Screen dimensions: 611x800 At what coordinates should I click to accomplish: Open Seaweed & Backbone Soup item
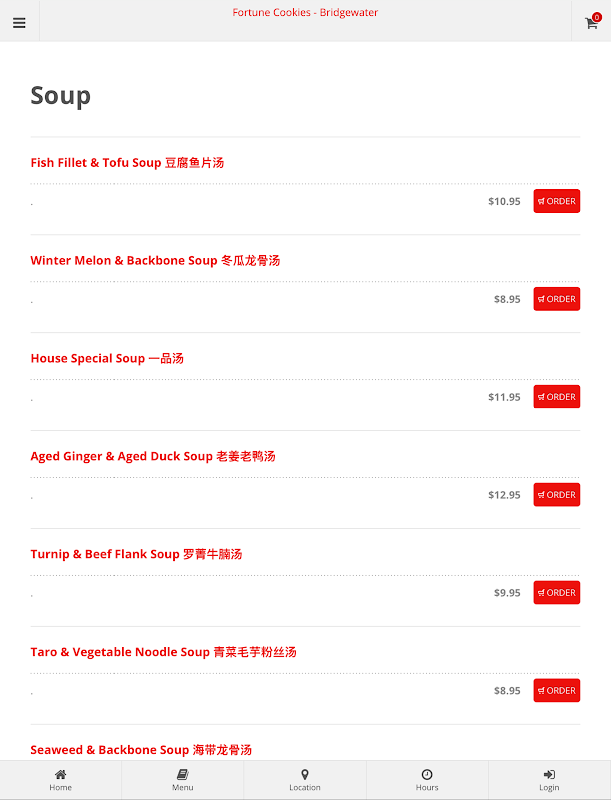[141, 750]
